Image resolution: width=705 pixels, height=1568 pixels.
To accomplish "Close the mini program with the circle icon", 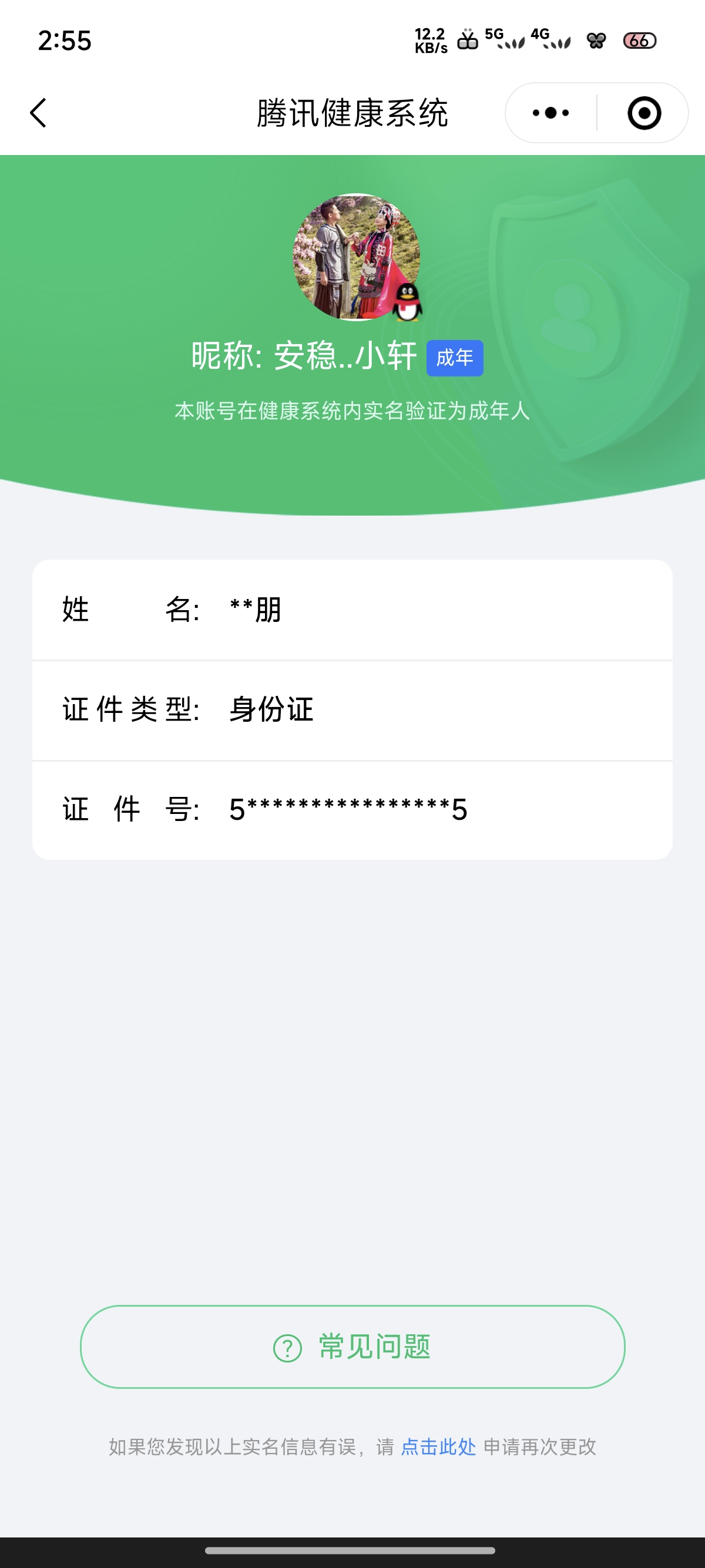I will coord(643,113).
